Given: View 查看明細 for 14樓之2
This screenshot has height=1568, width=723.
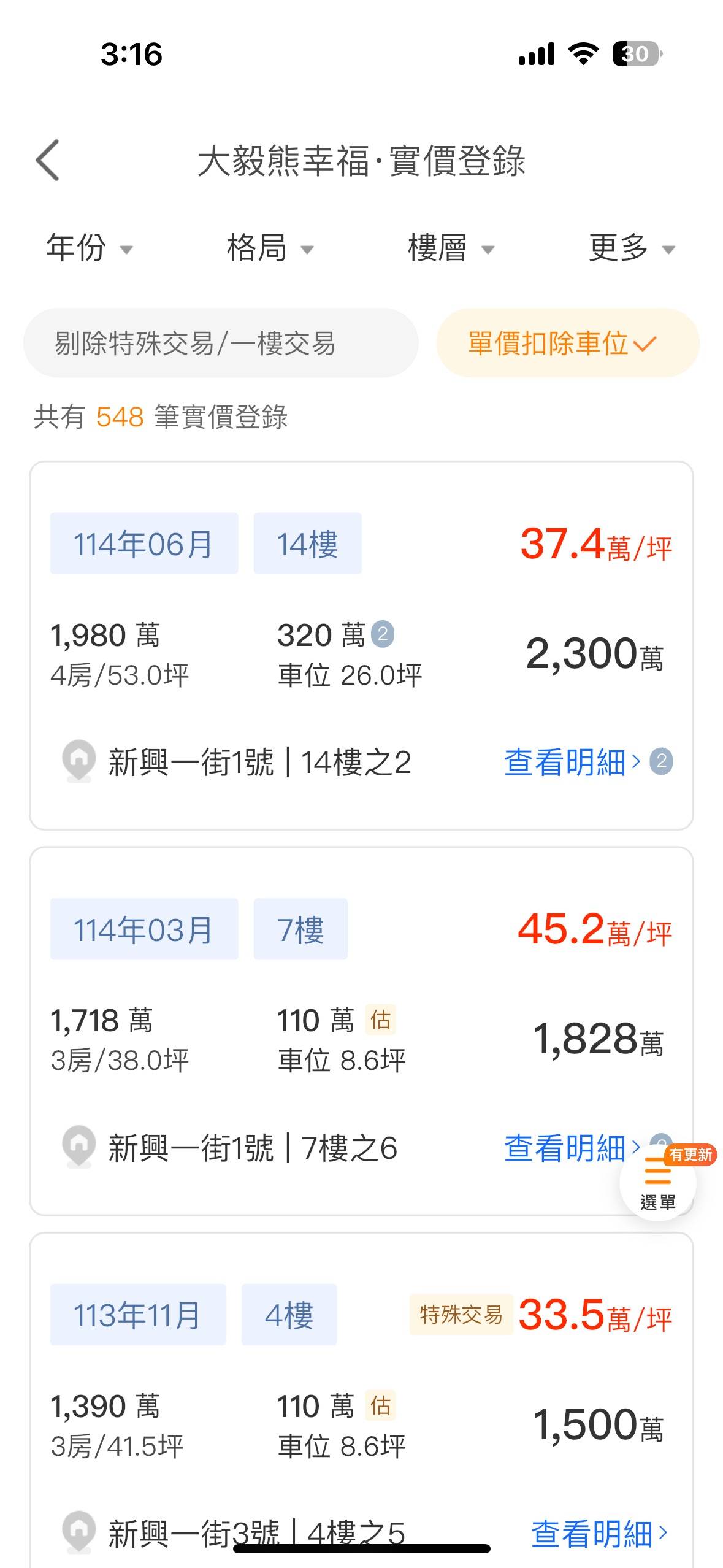Looking at the screenshot, I should [572, 763].
